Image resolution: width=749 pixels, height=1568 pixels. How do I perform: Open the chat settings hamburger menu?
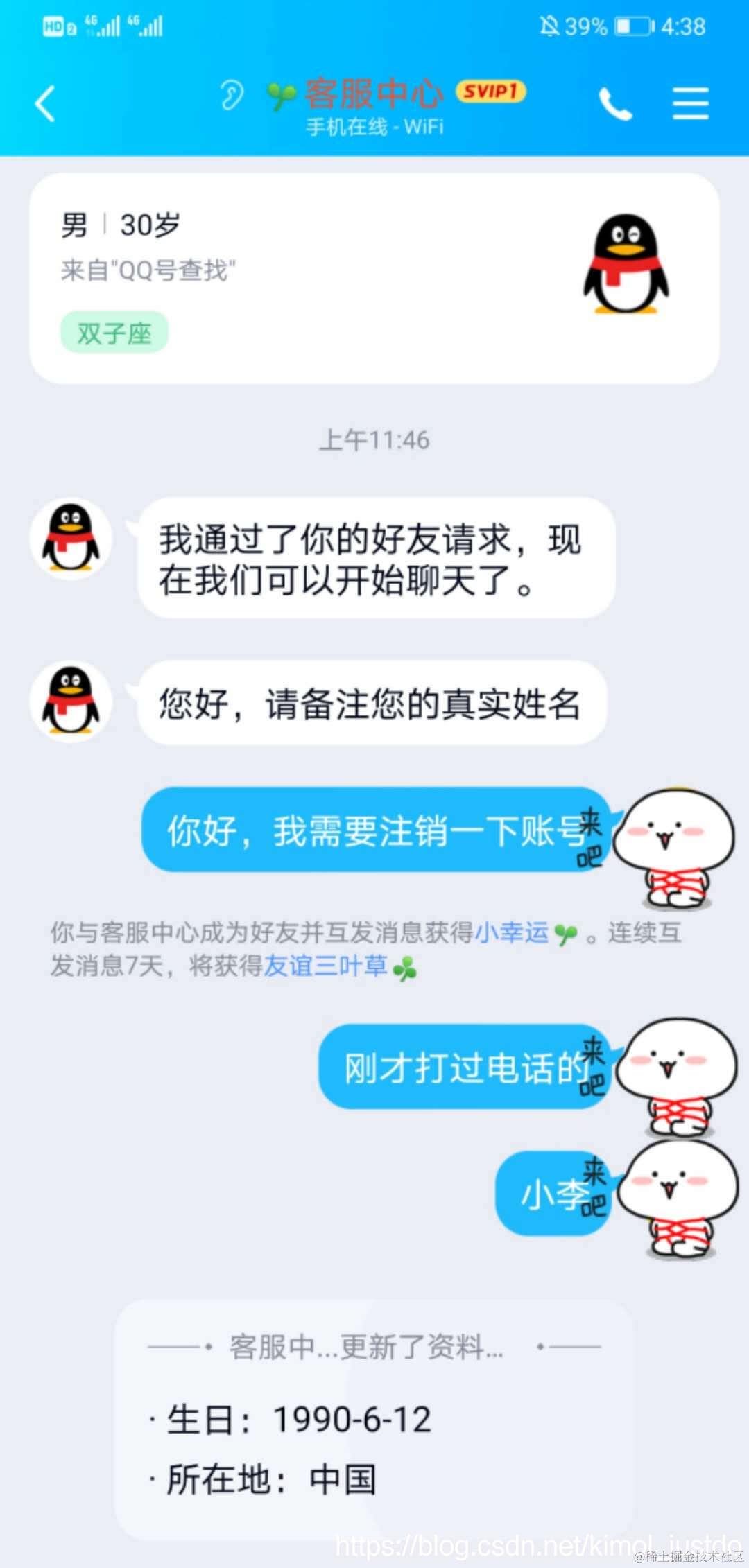(x=690, y=104)
